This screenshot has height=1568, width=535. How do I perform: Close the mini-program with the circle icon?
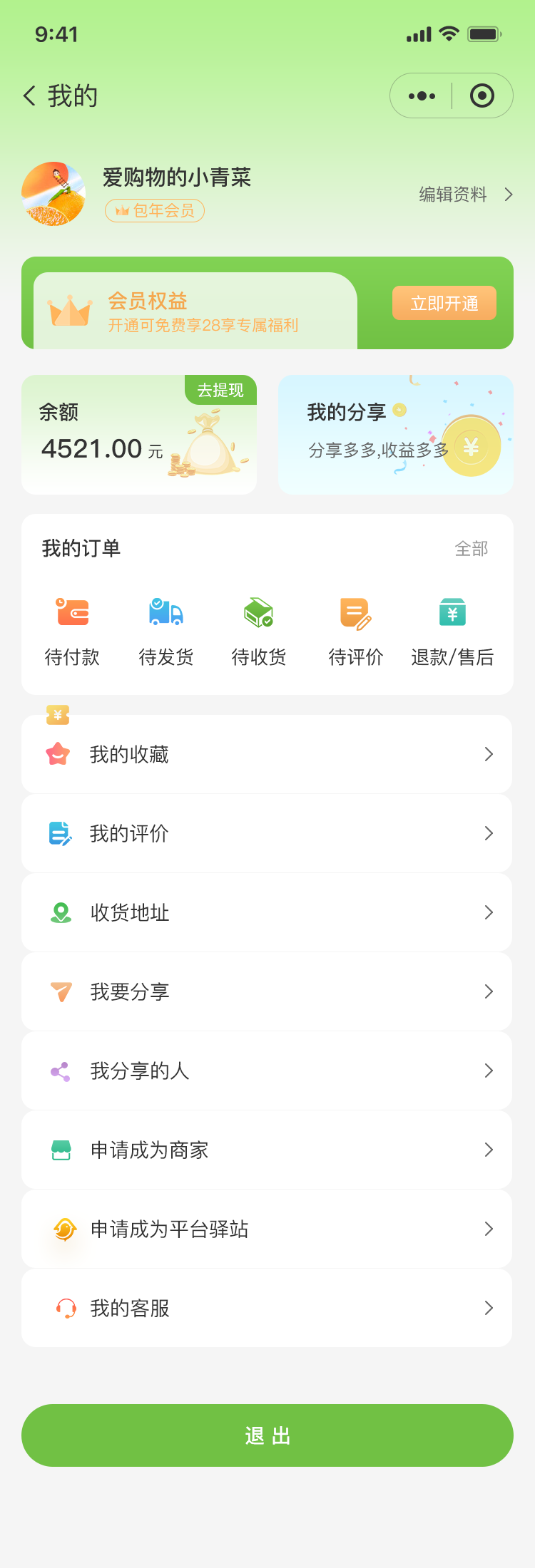tap(482, 96)
